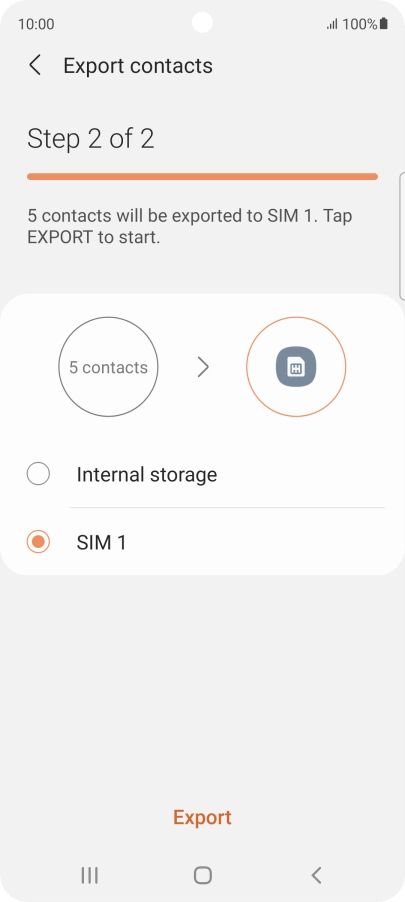Image resolution: width=405 pixels, height=902 pixels.
Task: Open recent apps from navigation bar
Action: tap(89, 875)
